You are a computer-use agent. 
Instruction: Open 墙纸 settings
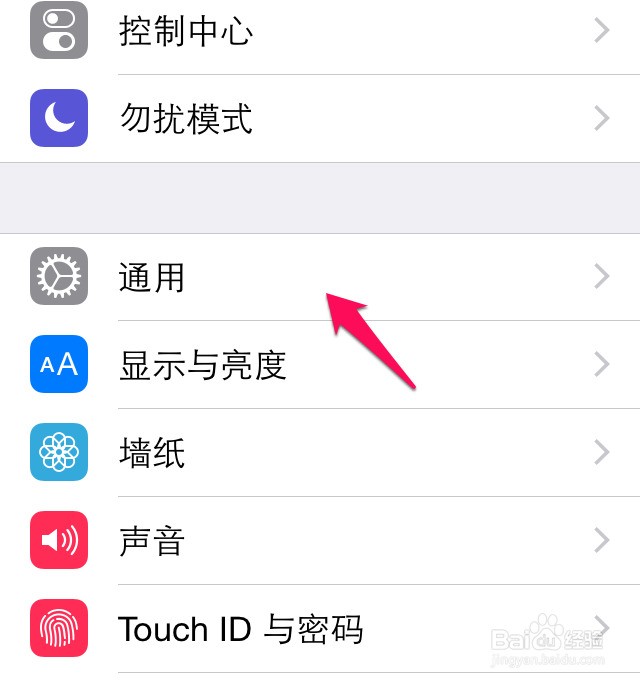(x=152, y=453)
